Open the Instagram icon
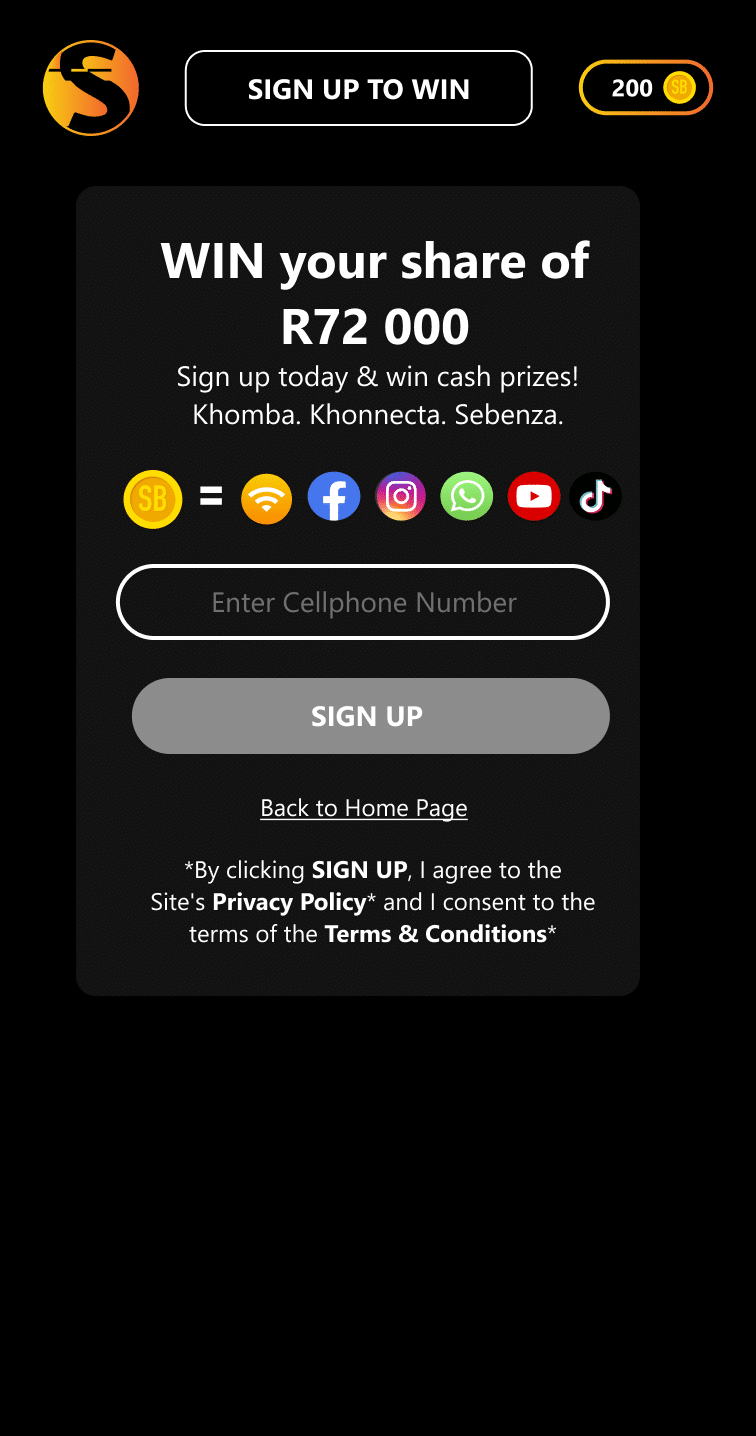 400,496
